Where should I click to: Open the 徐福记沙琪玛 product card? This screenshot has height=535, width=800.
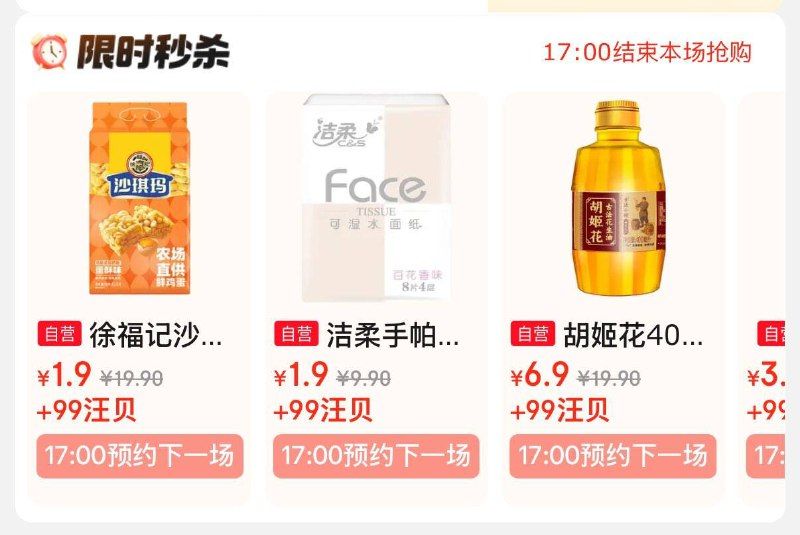pos(139,200)
